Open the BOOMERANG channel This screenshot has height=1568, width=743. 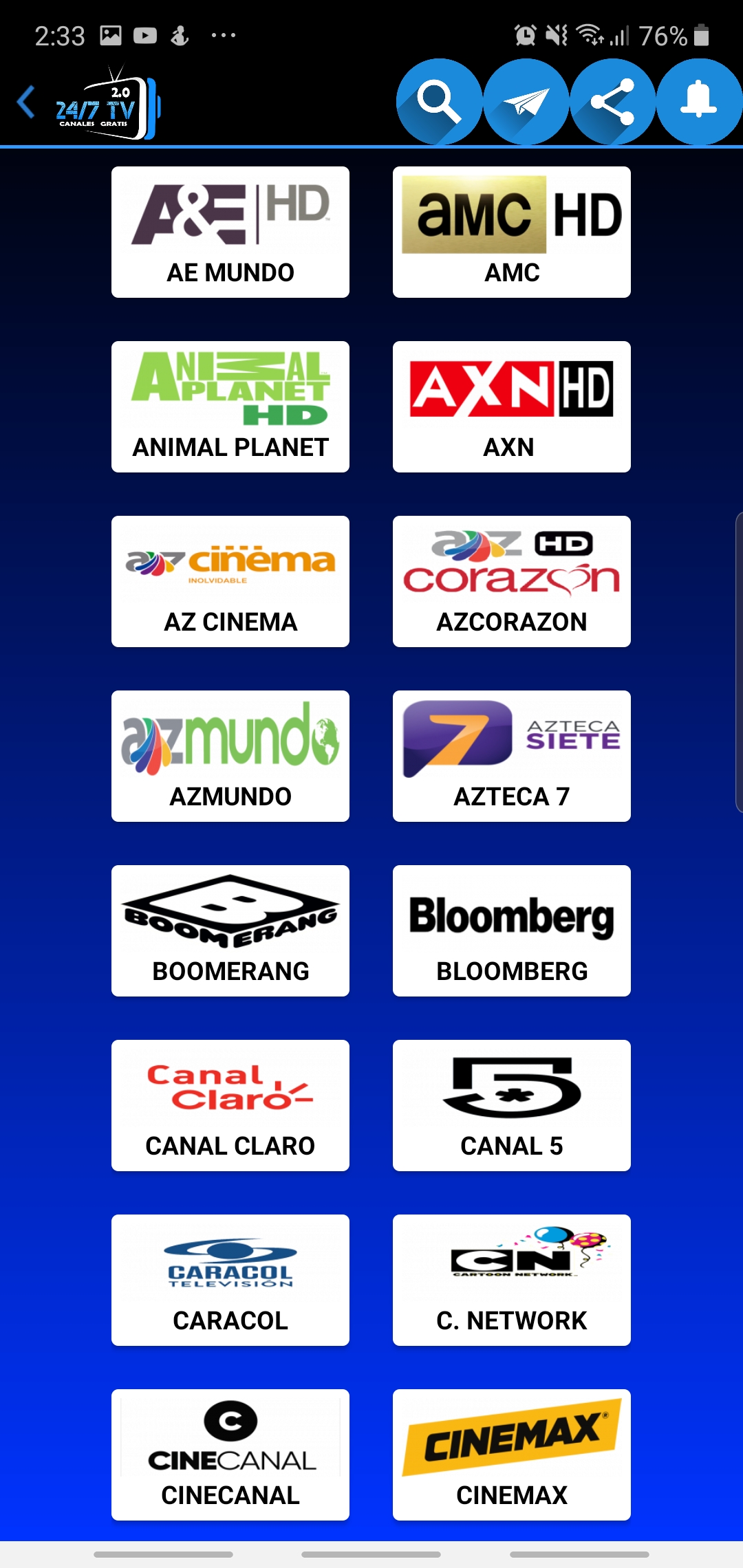[x=230, y=930]
